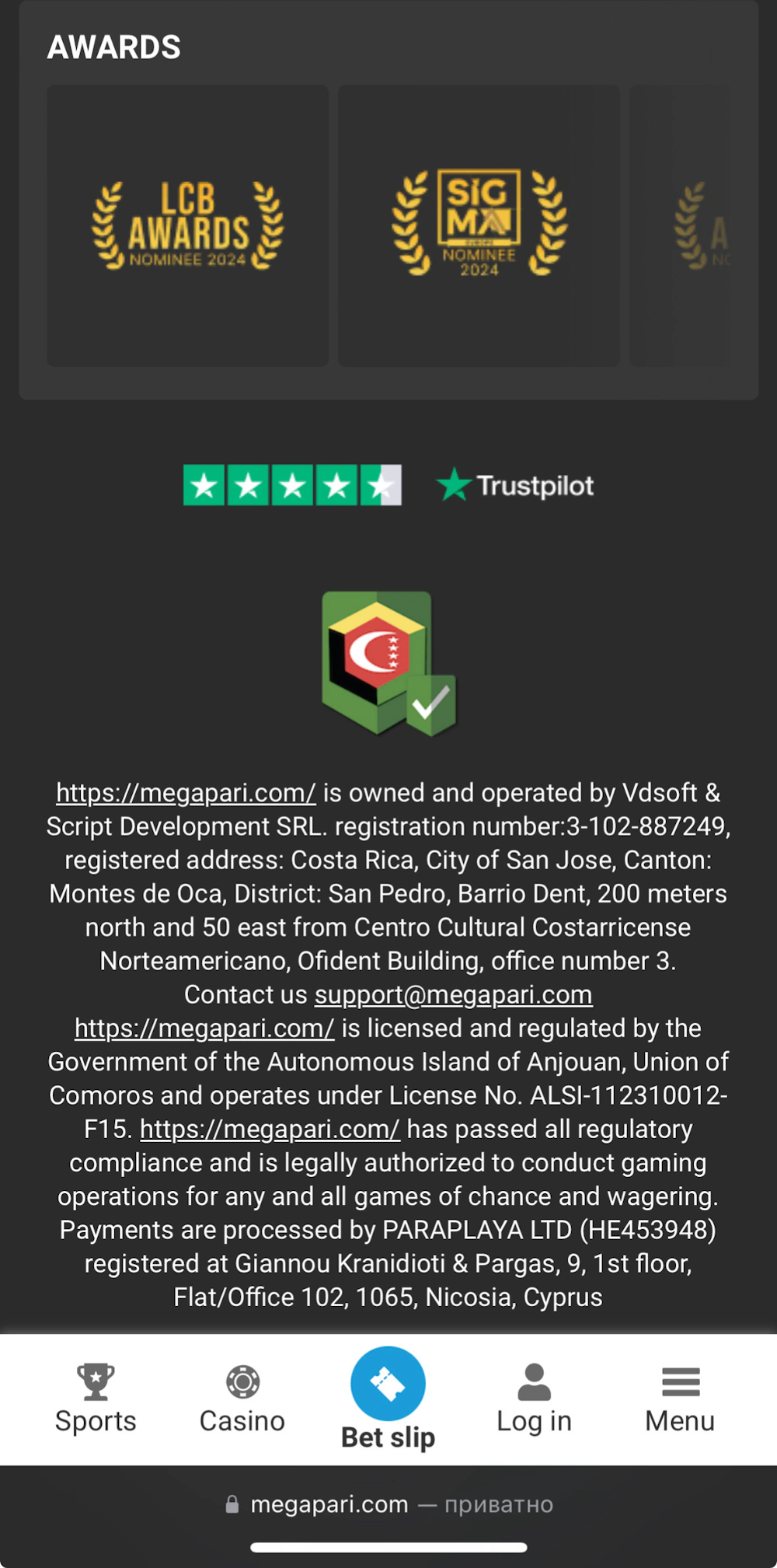
Task: Tap the Anjouan license validation seal
Action: point(388,663)
